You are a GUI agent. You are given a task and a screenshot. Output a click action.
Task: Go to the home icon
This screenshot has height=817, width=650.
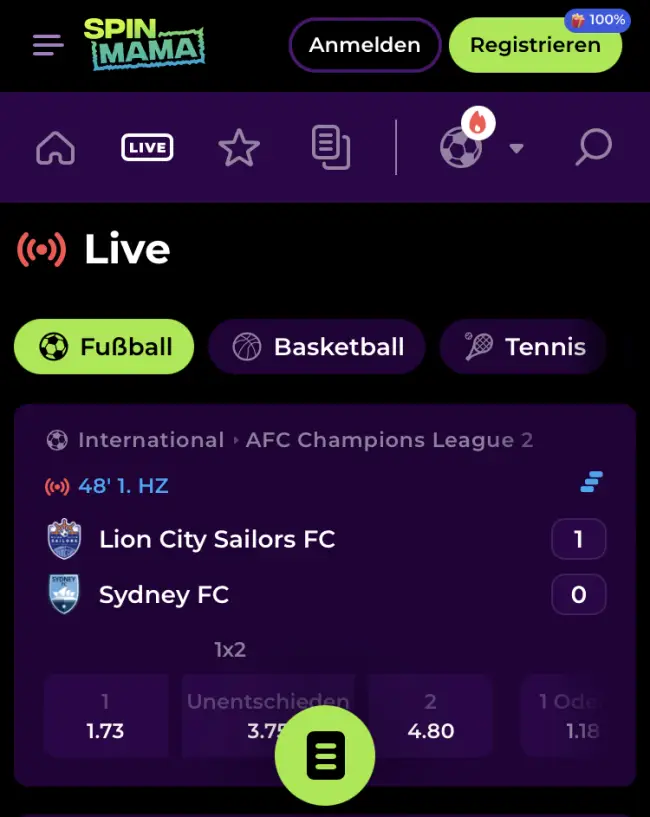56,148
